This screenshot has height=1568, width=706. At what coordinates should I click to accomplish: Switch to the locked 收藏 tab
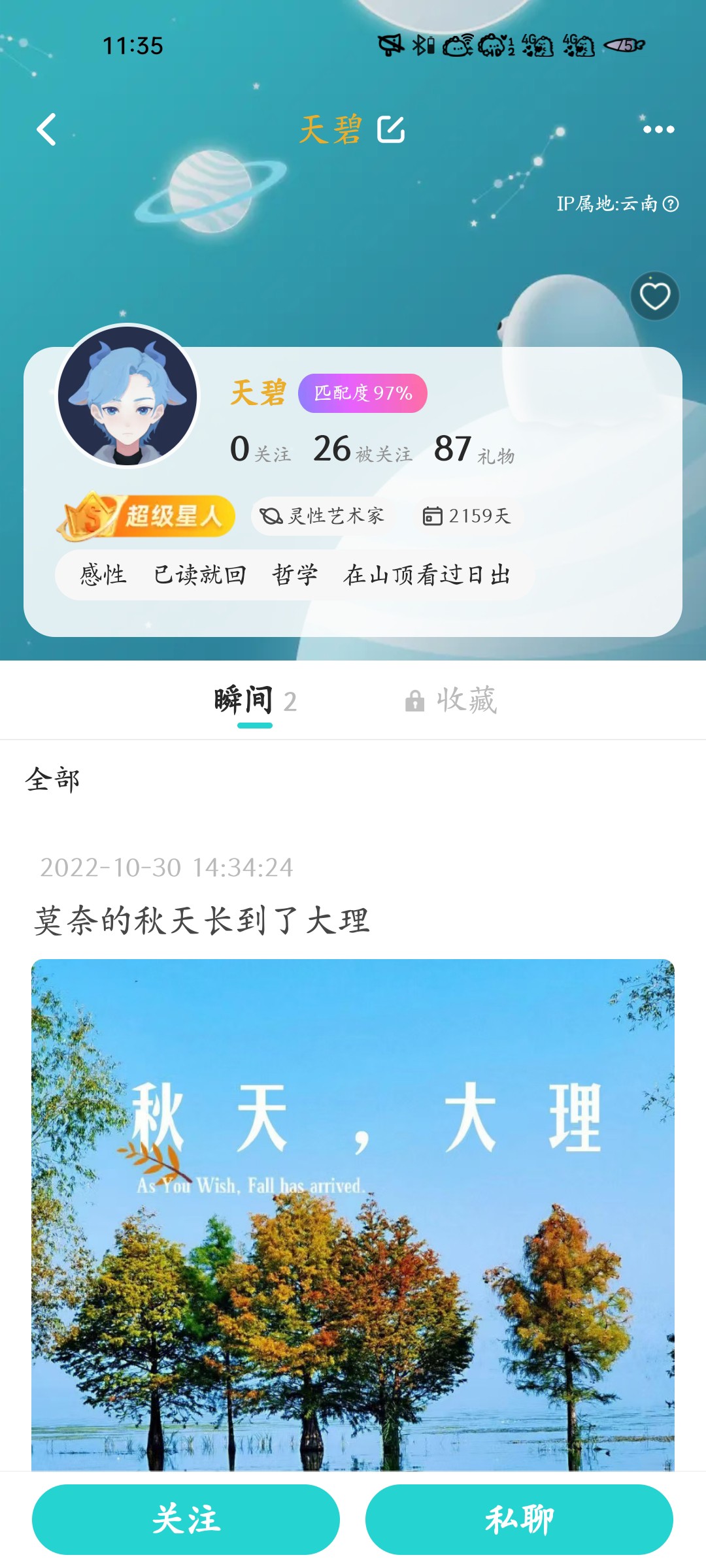451,700
